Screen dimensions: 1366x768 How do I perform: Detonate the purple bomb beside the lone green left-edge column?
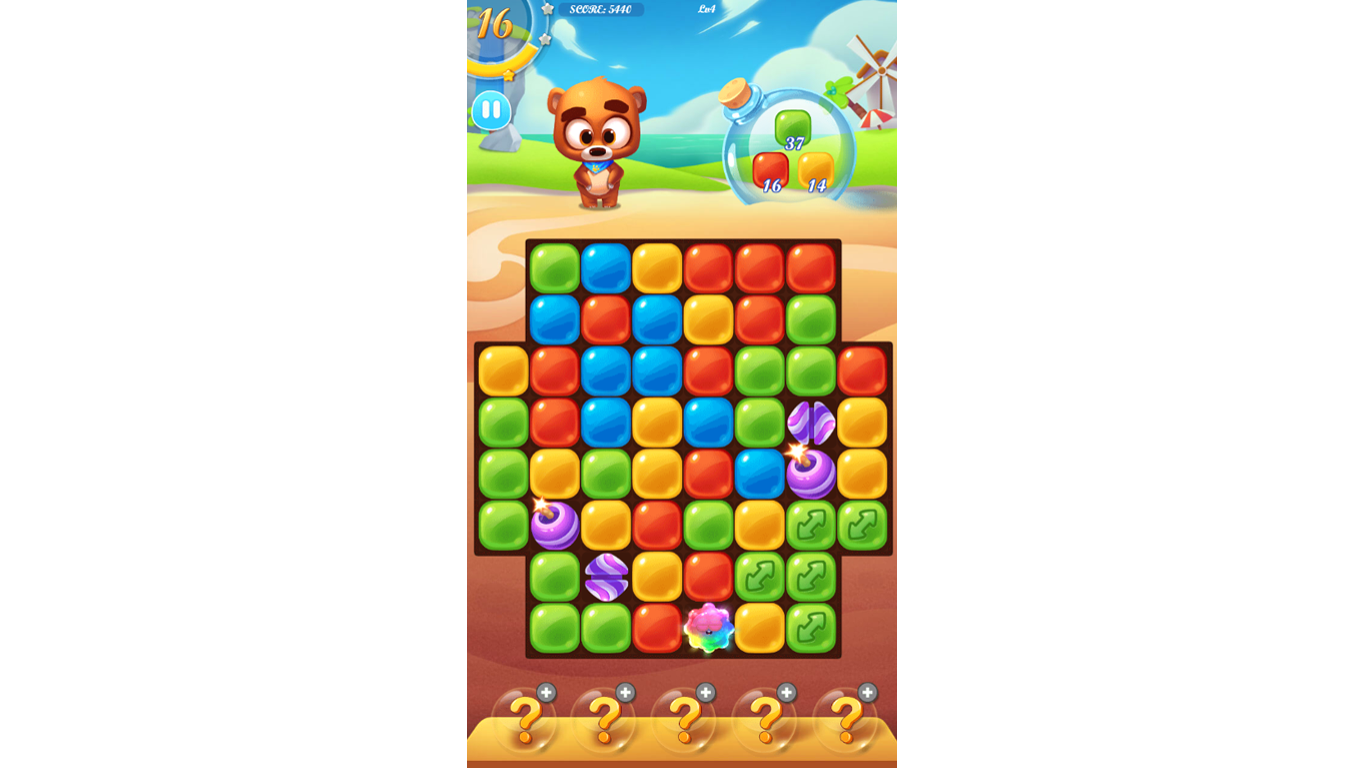(554, 525)
